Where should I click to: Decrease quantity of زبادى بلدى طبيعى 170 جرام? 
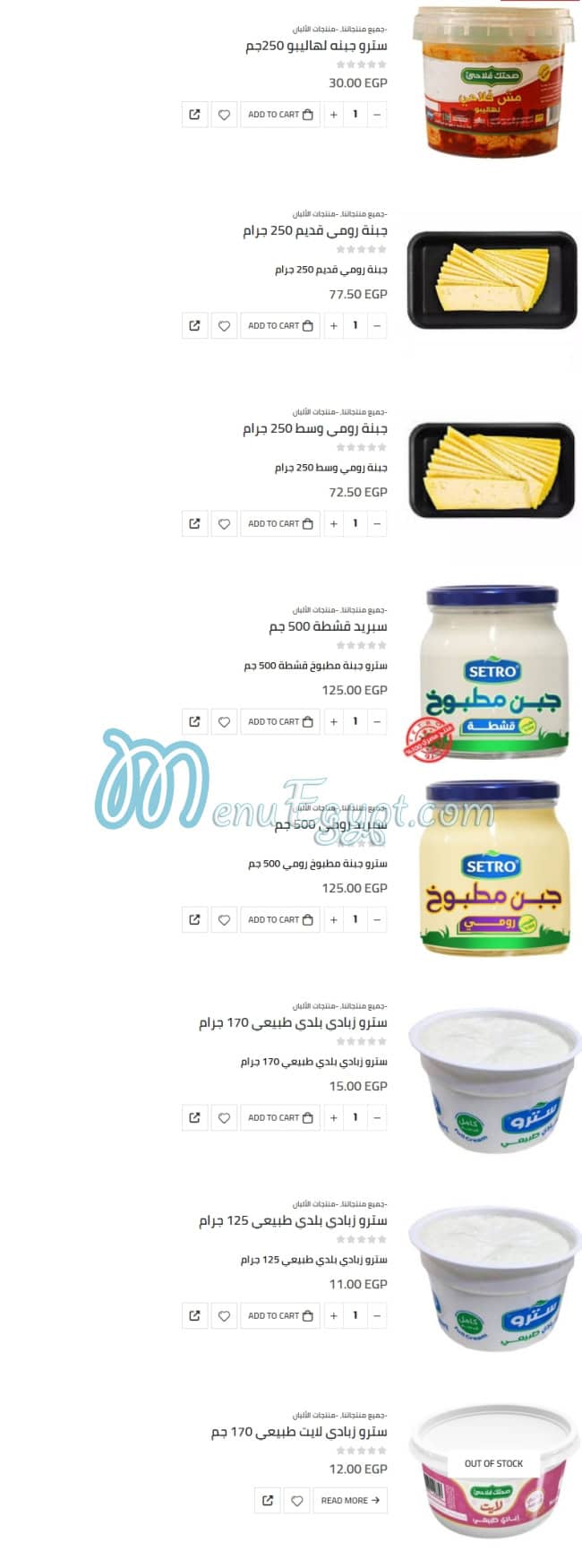point(377,1118)
